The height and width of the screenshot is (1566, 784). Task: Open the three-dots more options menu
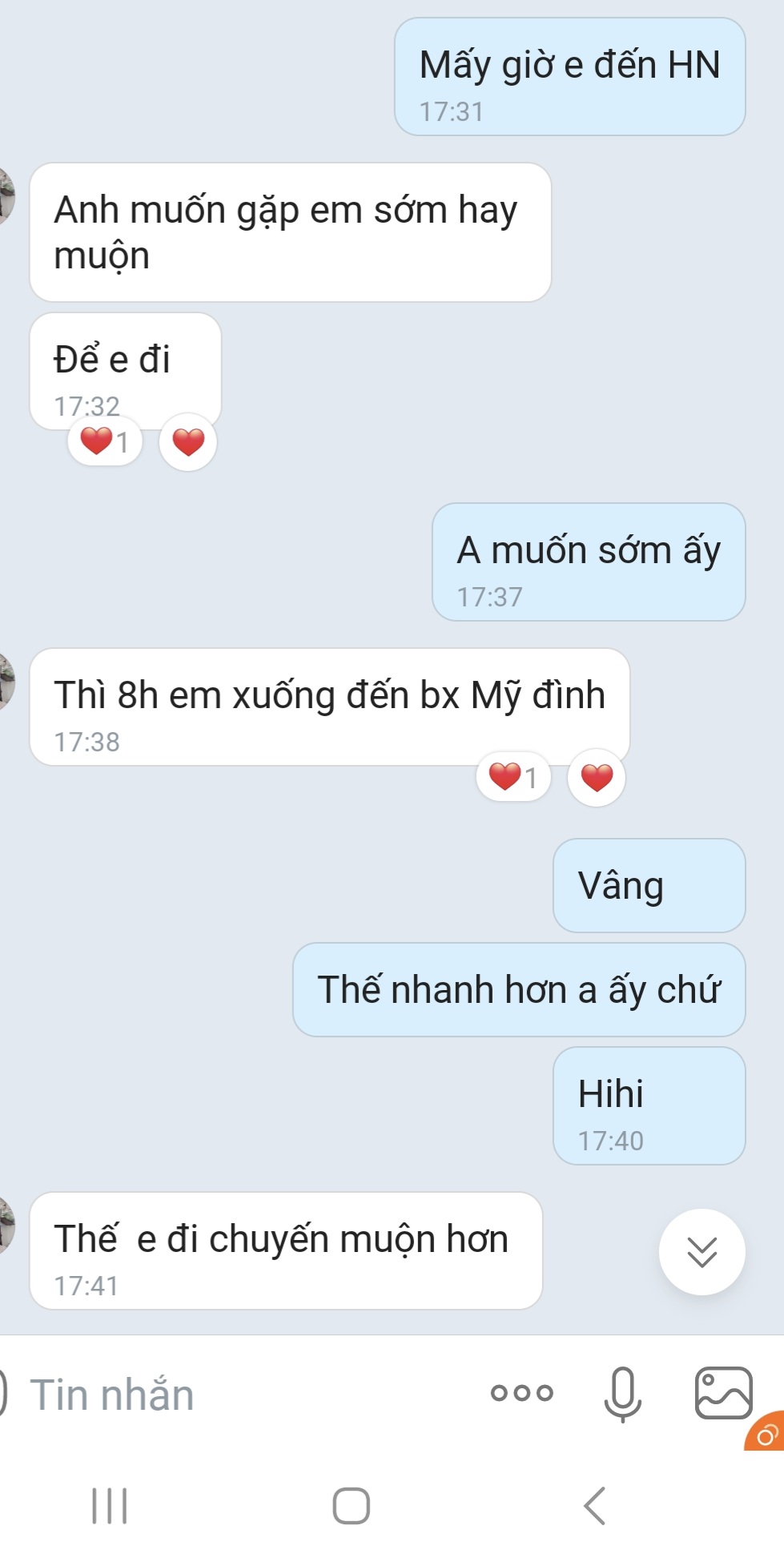[x=522, y=1393]
